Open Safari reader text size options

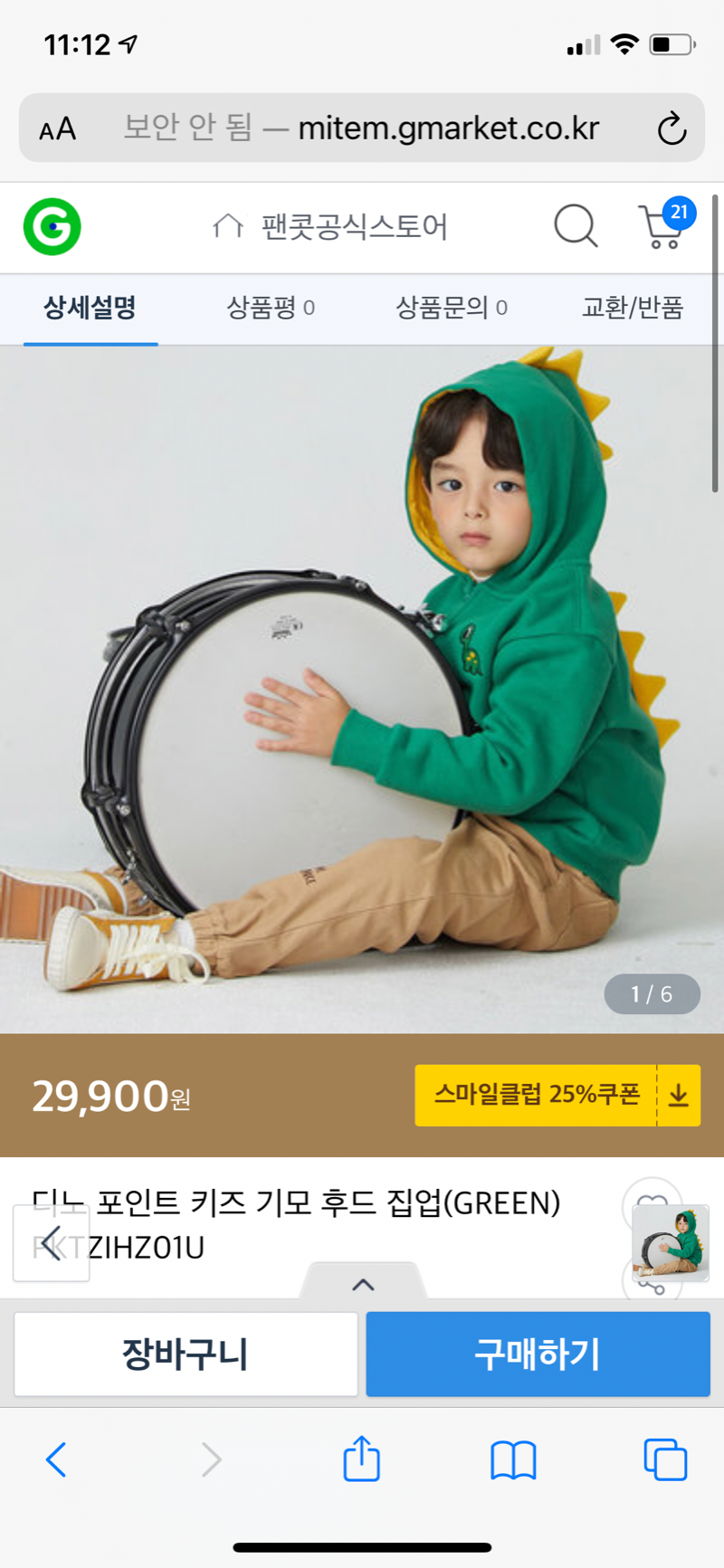pyautogui.click(x=58, y=128)
